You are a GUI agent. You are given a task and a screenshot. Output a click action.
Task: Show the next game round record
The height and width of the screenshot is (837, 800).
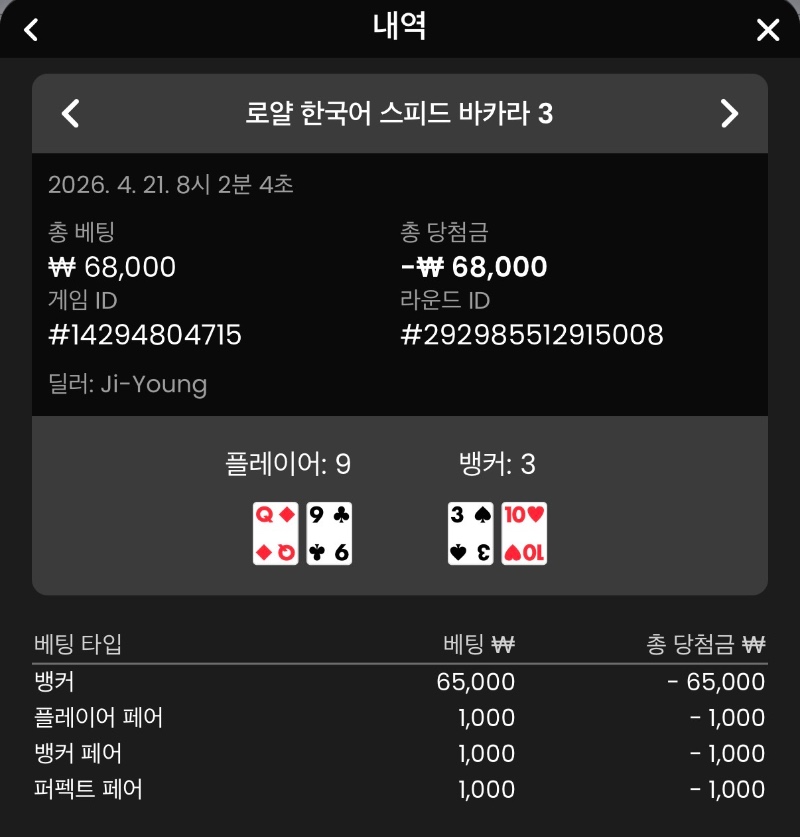tap(729, 113)
